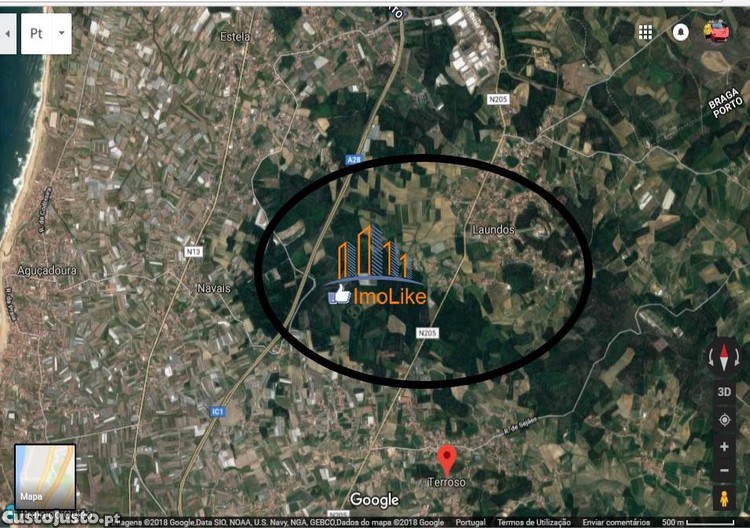Show my current location

coord(724,420)
